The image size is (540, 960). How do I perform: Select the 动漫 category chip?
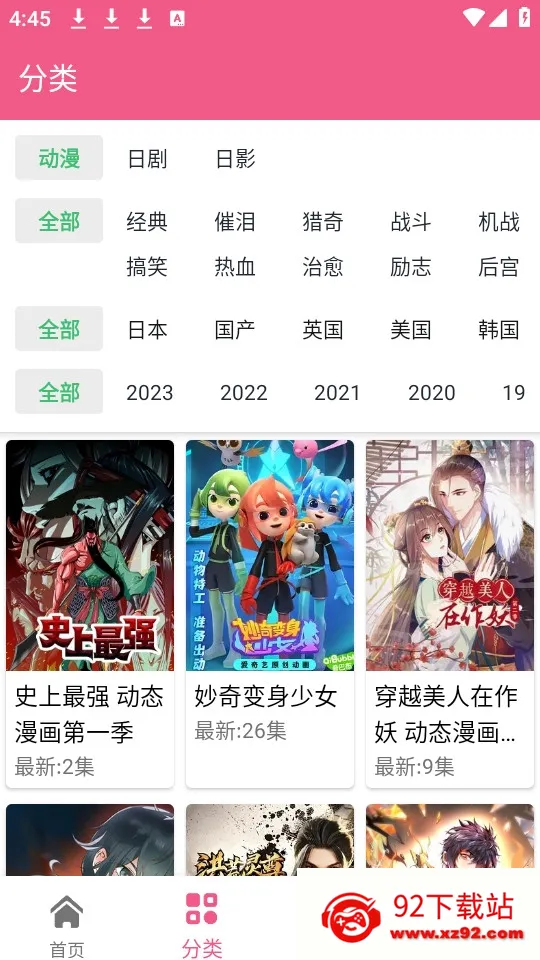59,159
